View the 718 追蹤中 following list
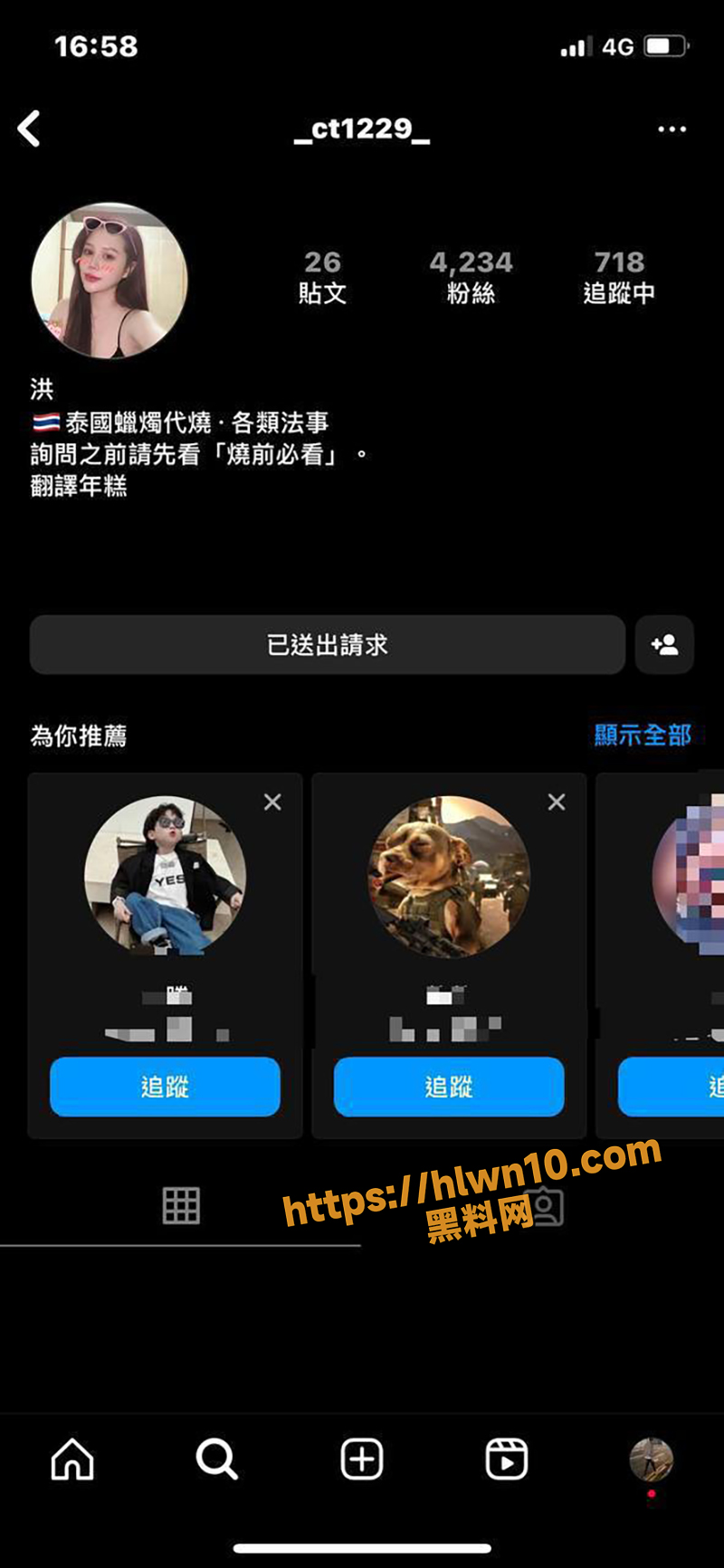Image resolution: width=724 pixels, height=1568 pixels. tap(619, 277)
